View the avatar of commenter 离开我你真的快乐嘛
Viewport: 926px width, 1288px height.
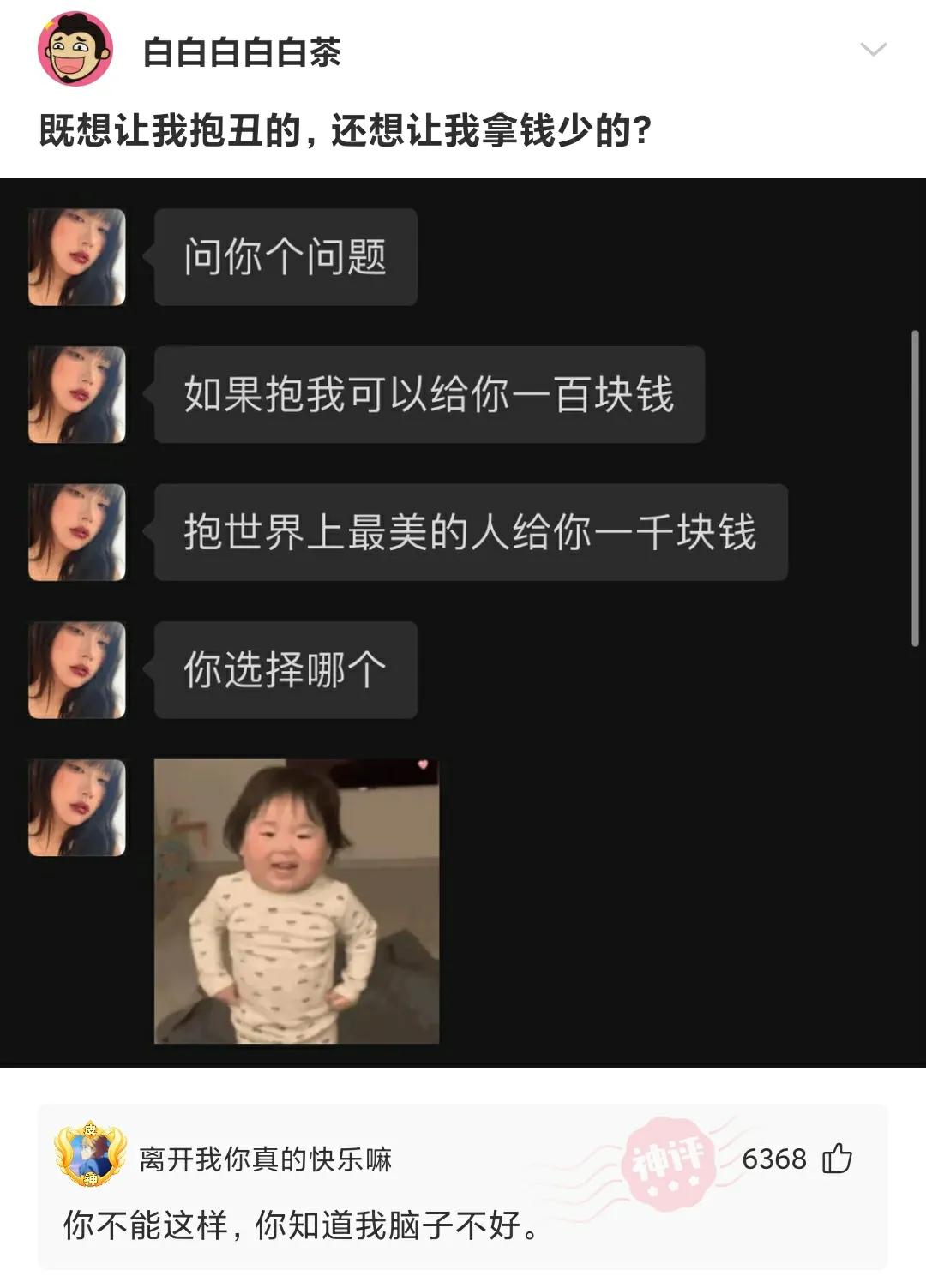tap(90, 1155)
